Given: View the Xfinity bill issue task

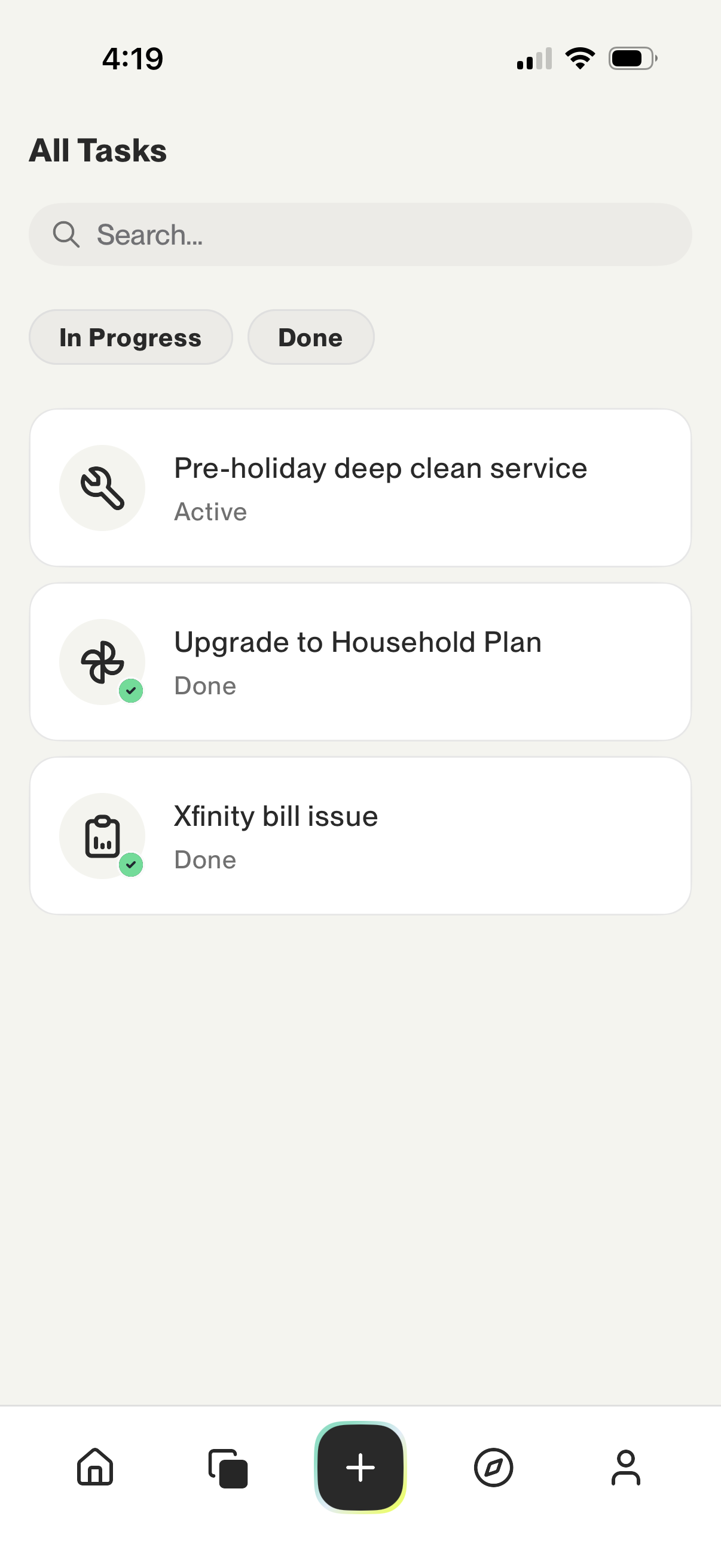Looking at the screenshot, I should (x=360, y=836).
